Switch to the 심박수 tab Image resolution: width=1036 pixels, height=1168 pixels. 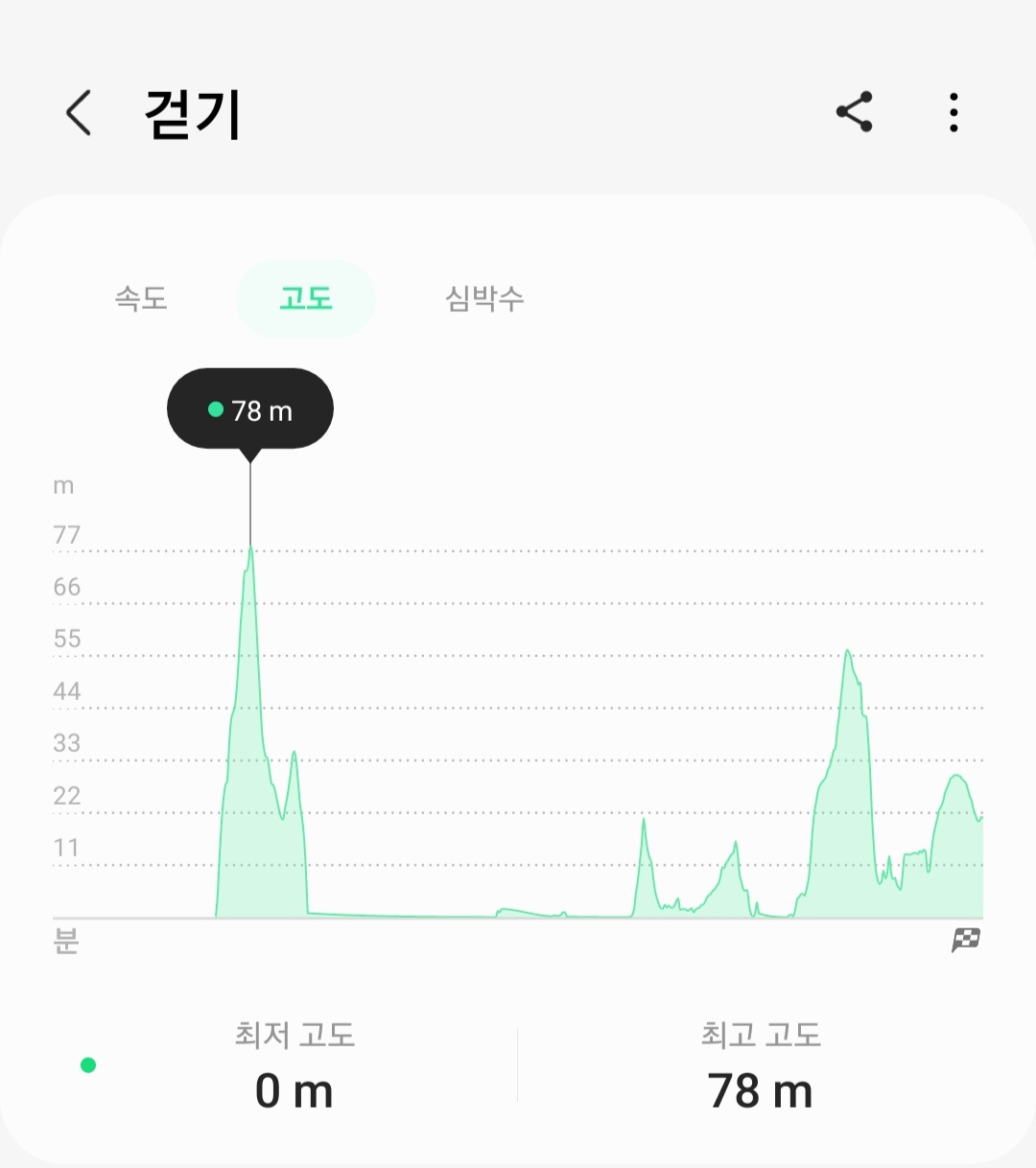point(484,298)
